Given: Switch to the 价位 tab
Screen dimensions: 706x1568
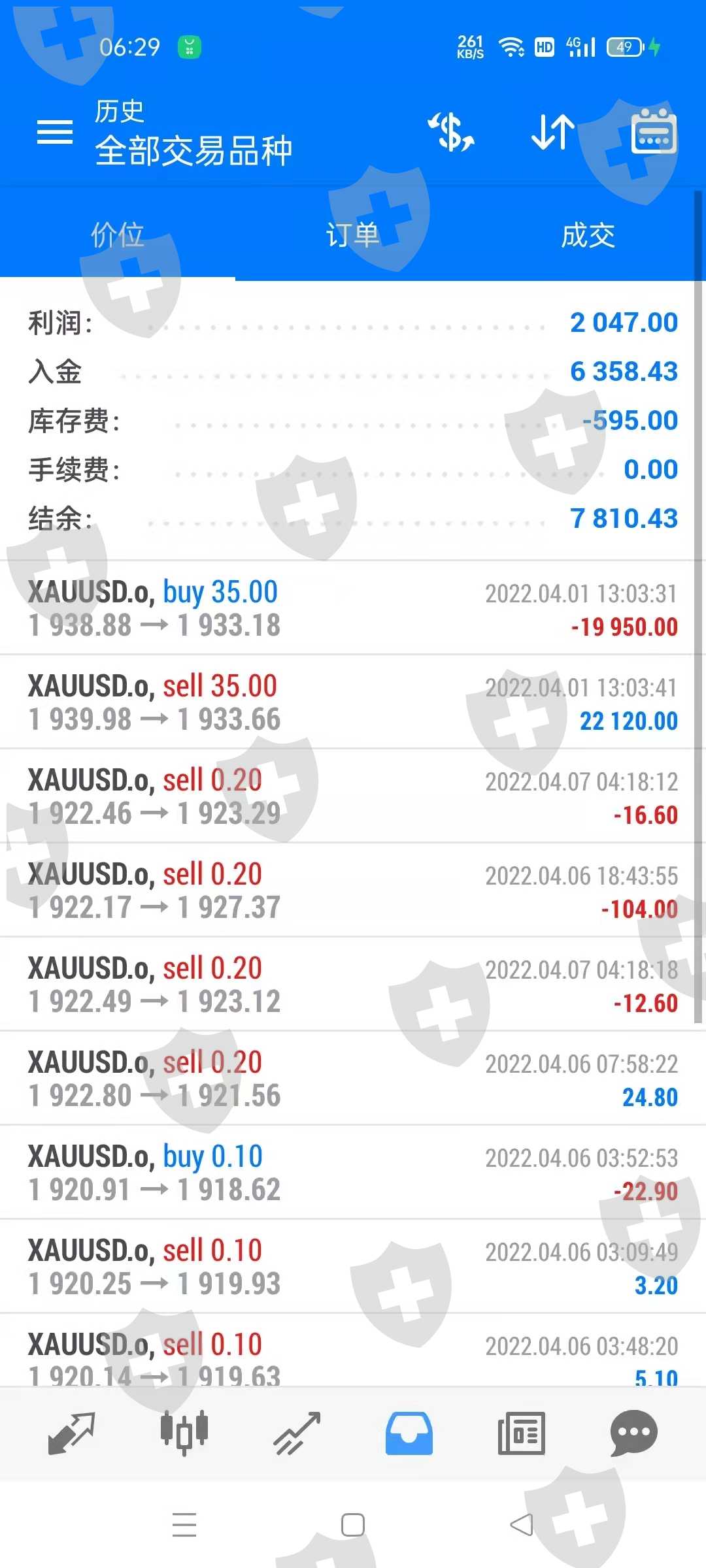Looking at the screenshot, I should [x=118, y=235].
